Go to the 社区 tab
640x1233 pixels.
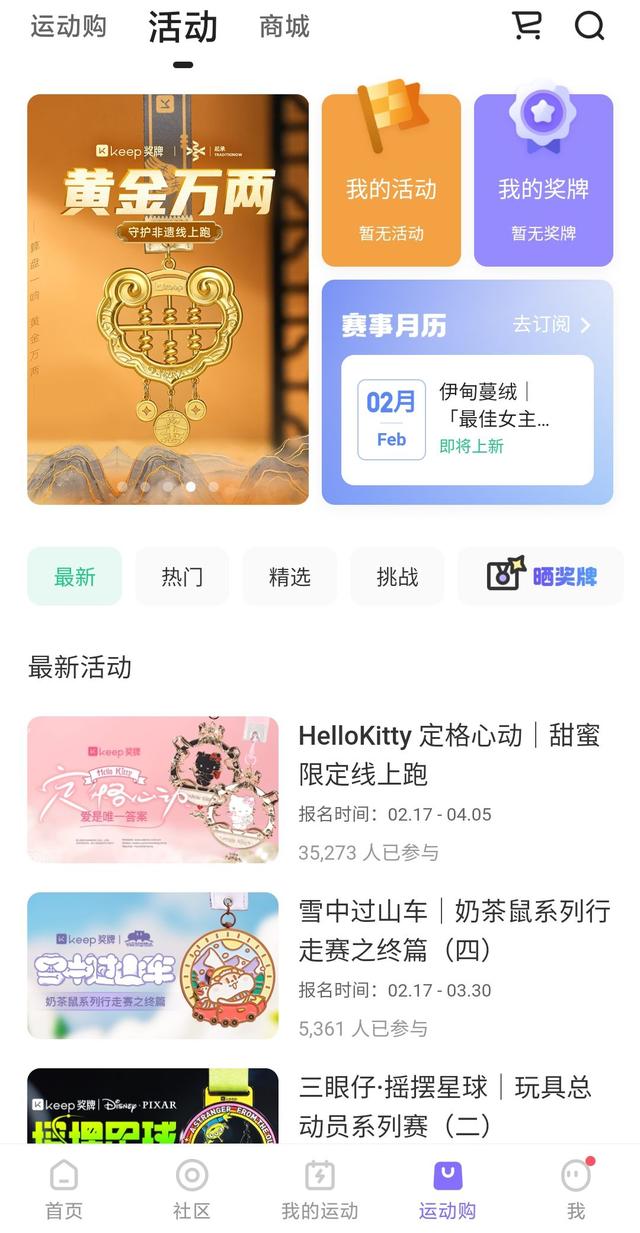192,1189
